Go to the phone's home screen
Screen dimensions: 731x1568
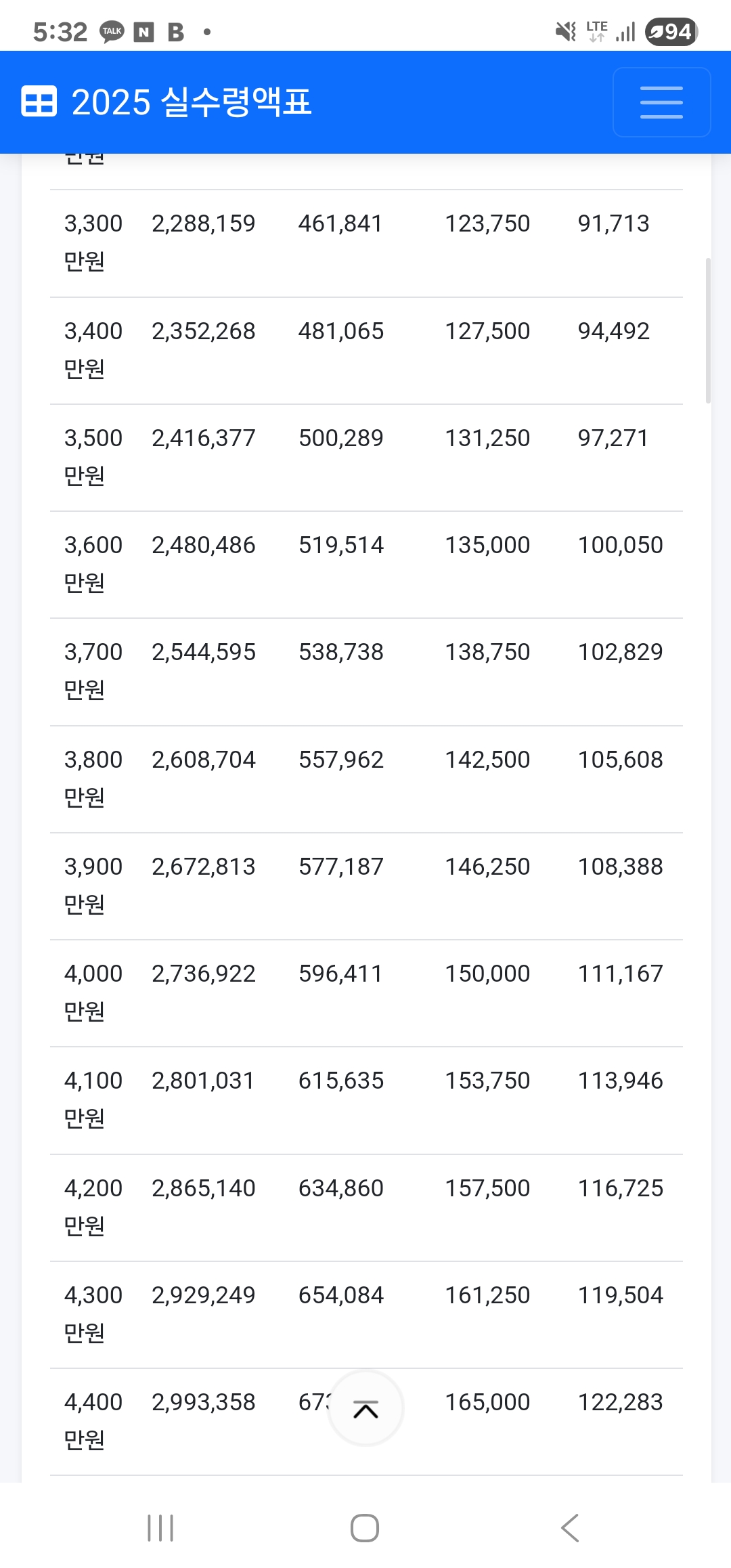coord(365,1528)
